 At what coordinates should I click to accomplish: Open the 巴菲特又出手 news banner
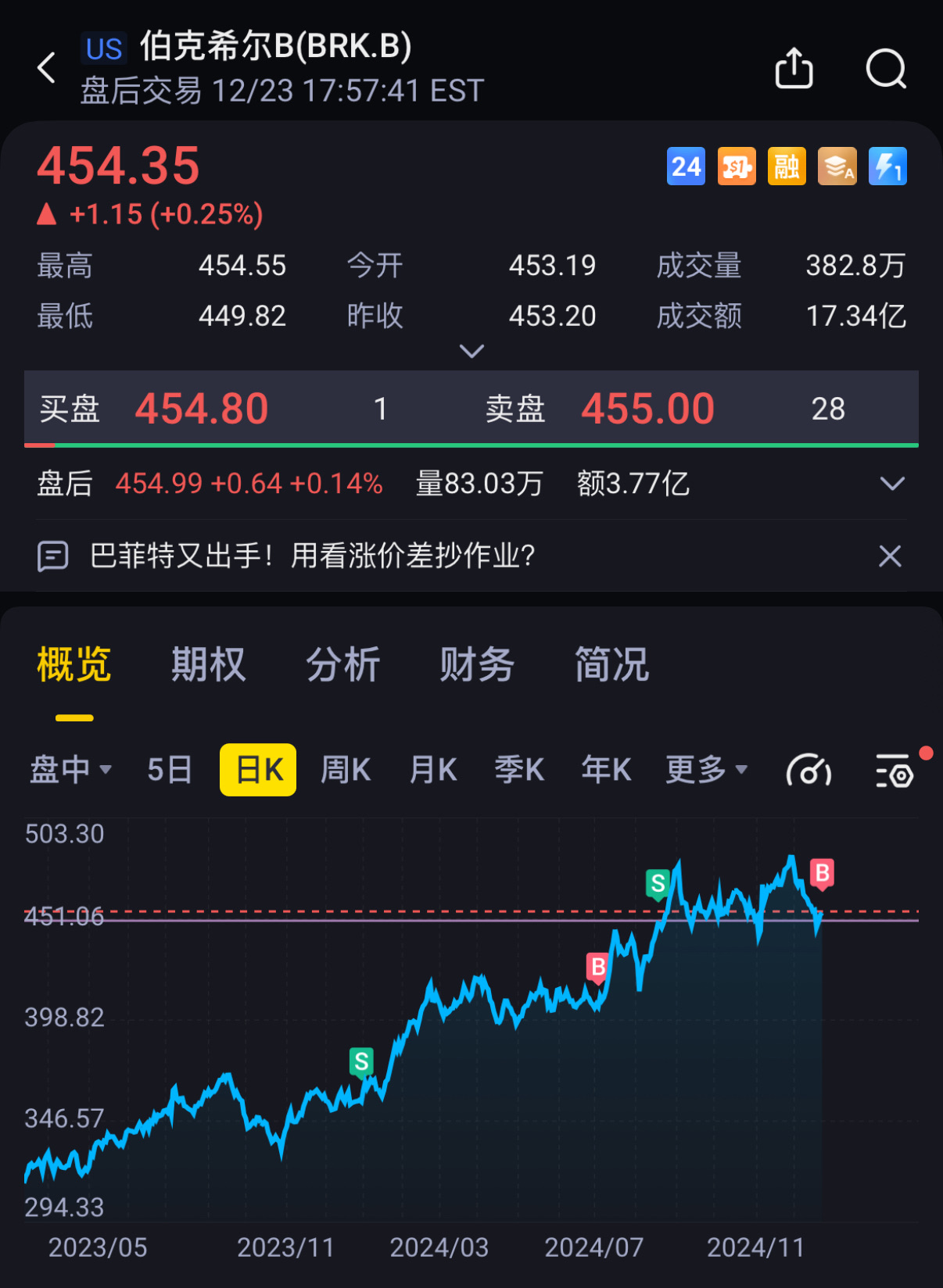313,556
